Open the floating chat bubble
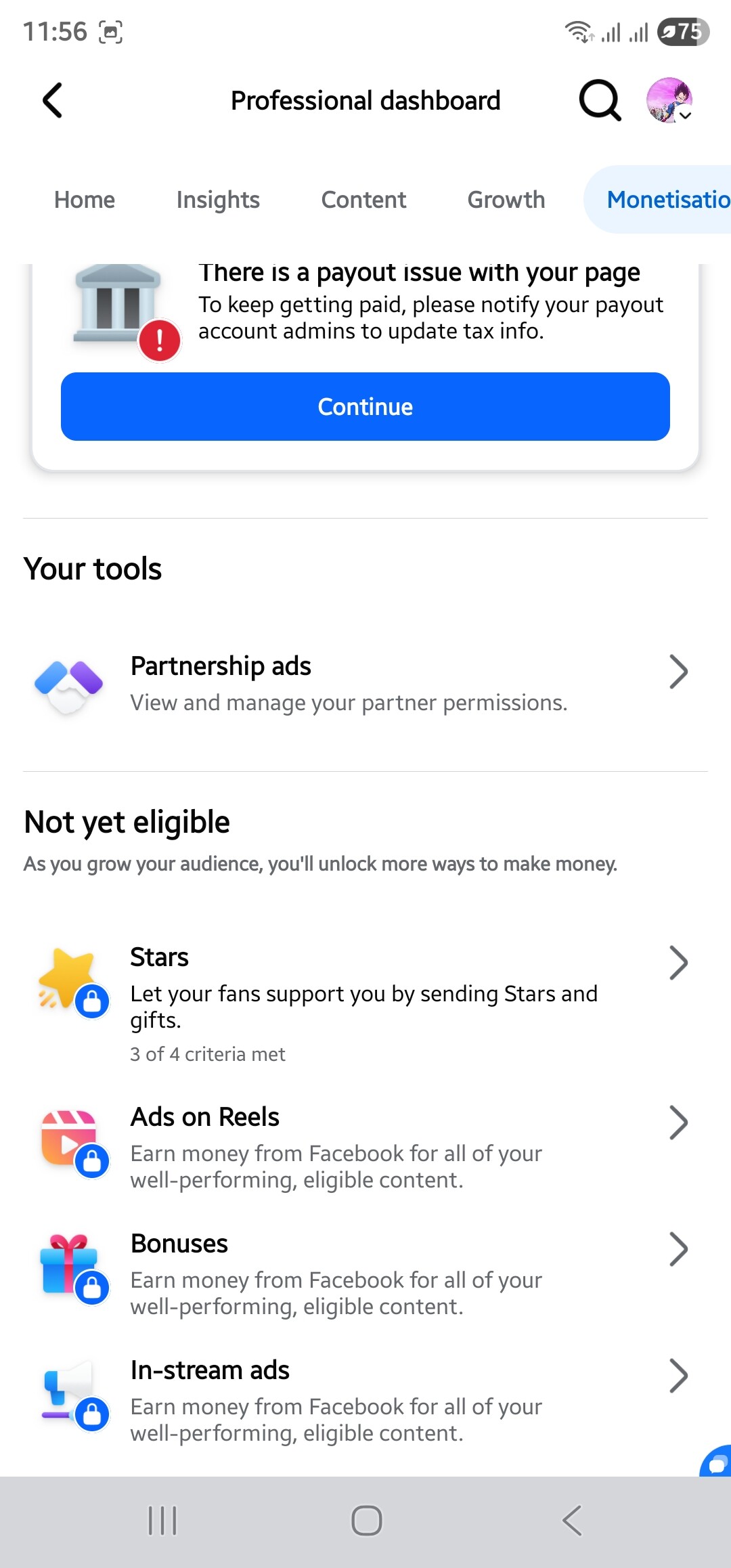Image resolution: width=731 pixels, height=1568 pixels. 716,1461
